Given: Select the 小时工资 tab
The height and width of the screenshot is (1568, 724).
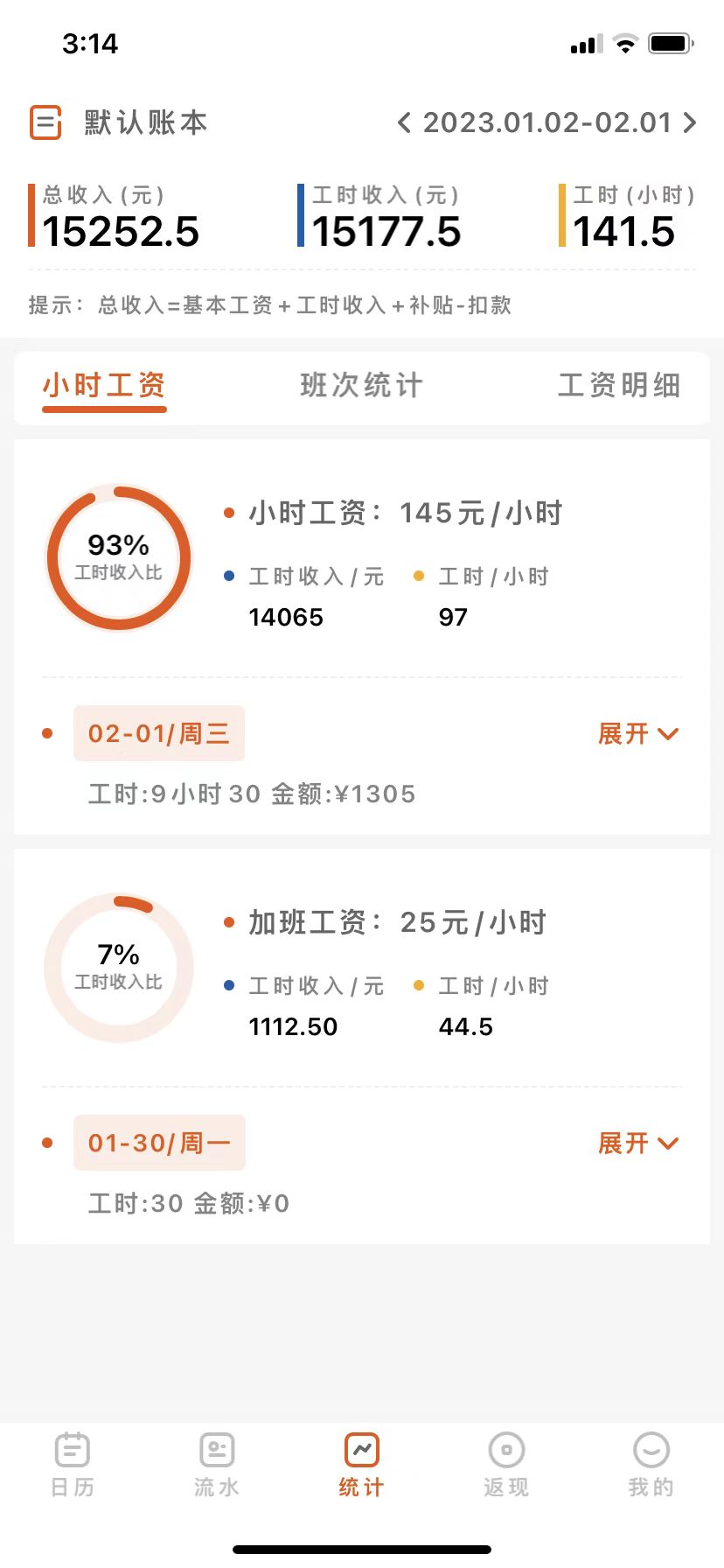Looking at the screenshot, I should [104, 386].
